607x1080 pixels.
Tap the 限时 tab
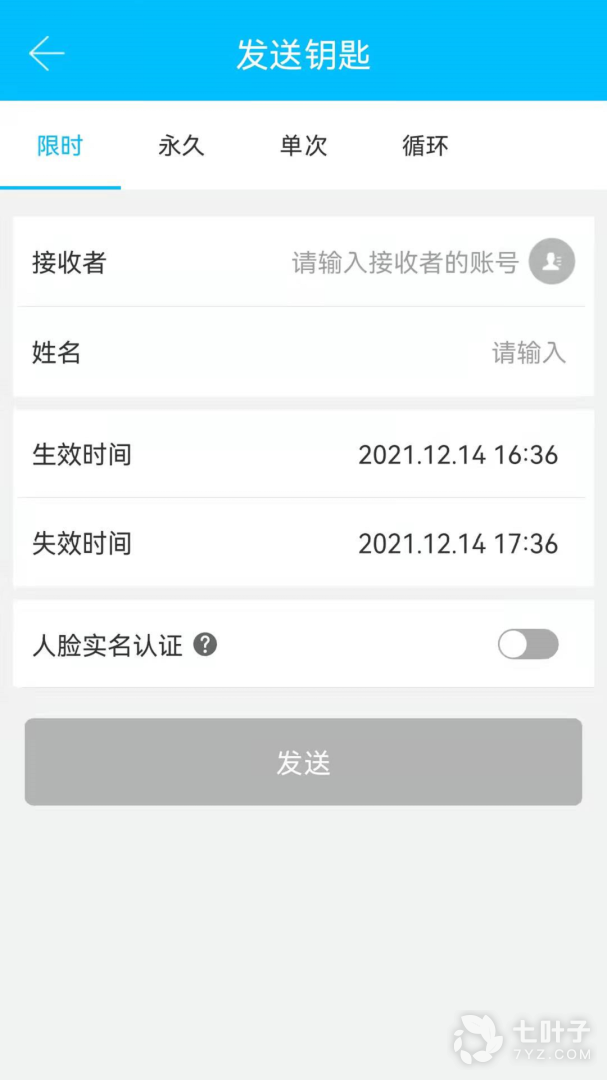(x=60, y=146)
